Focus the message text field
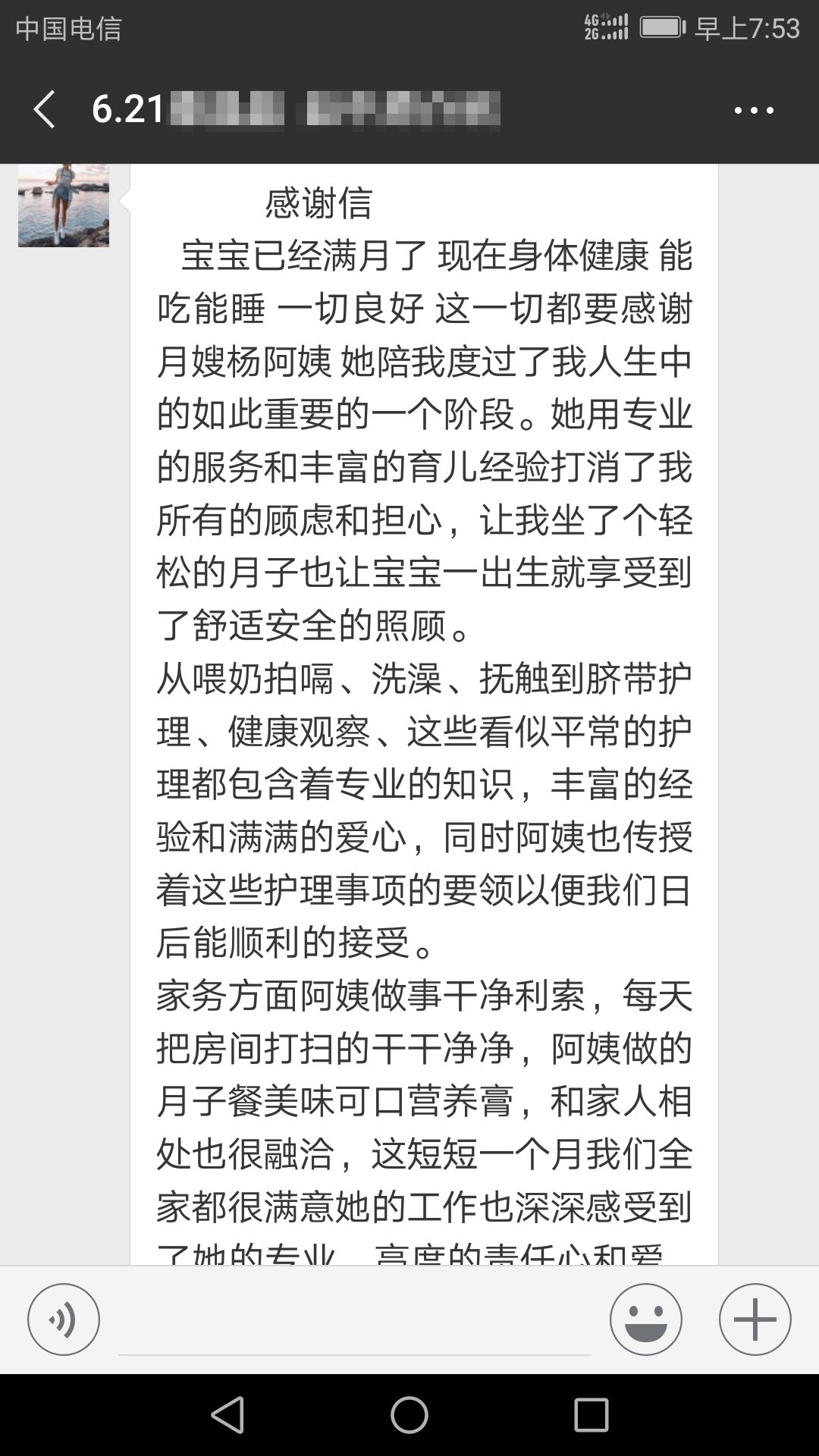Screen dimensions: 819x1456 pyautogui.click(x=354, y=1323)
